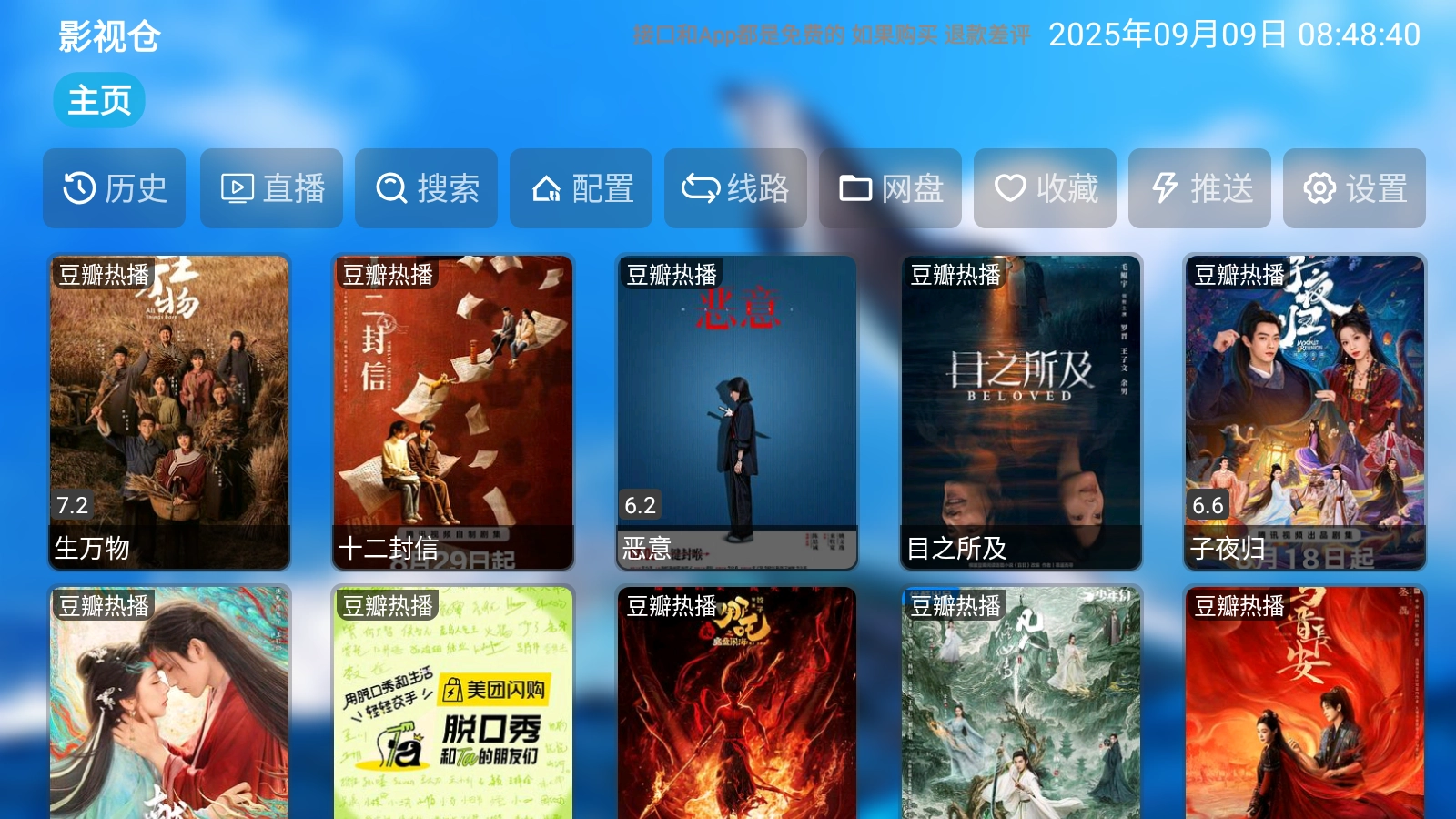Open 网盘 cloud drive
The width and height of the screenshot is (1456, 819).
[x=890, y=188]
